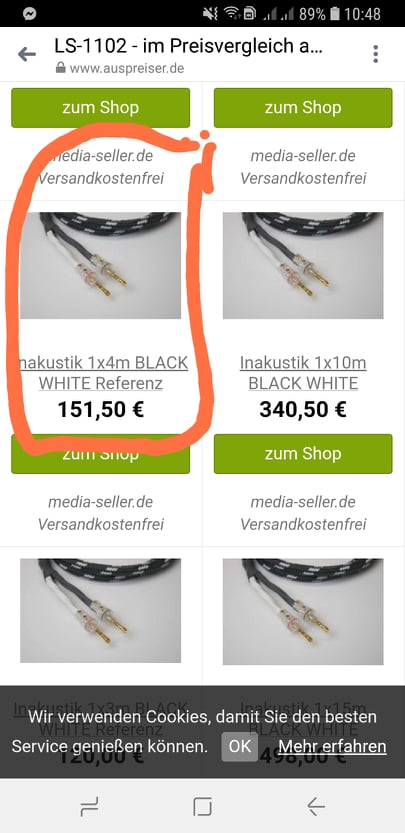Open the 1x10m cable product image
The image size is (405, 833).
[x=303, y=266]
